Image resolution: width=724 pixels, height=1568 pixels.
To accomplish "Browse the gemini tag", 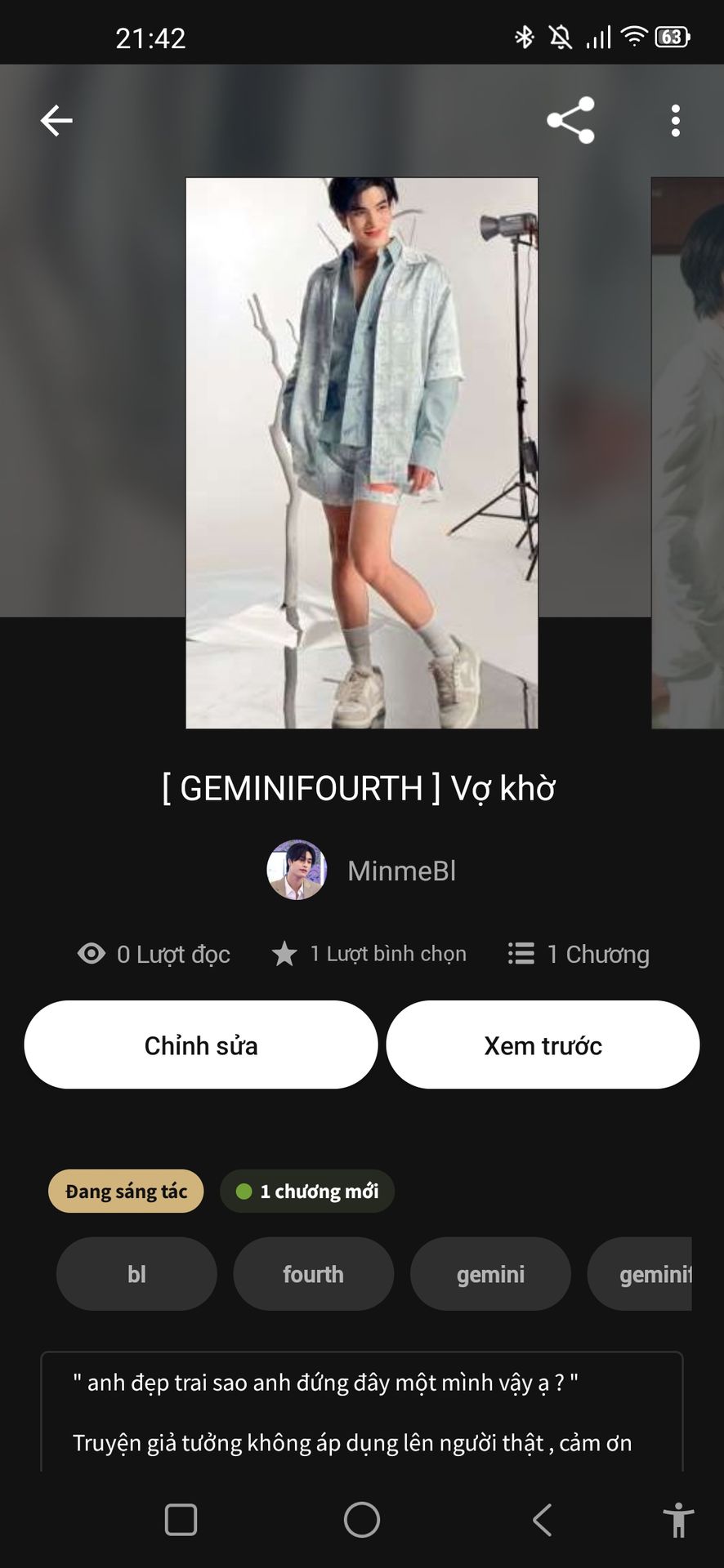I will coord(490,1274).
